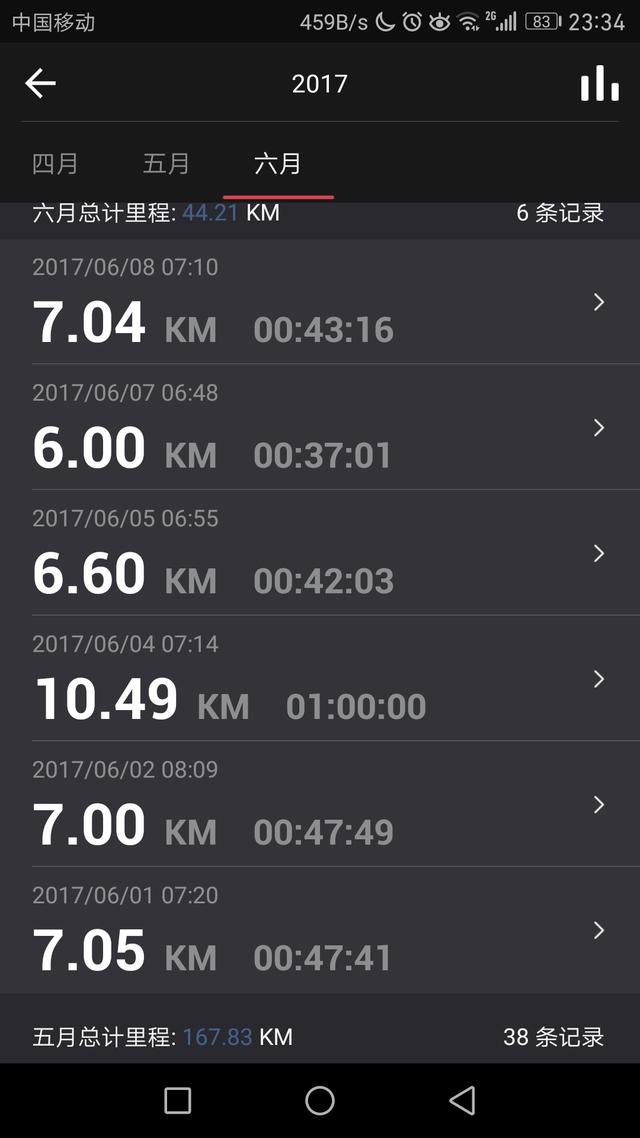Screen dimensions: 640x1138
Task: View the 6.60 KM run from 2017/06/05
Action: coord(320,553)
